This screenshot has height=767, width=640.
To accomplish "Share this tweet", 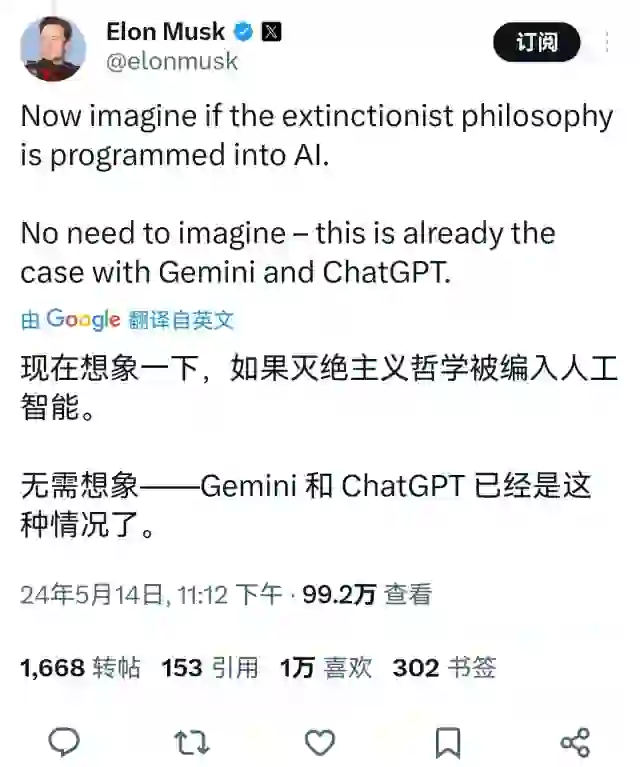I will (575, 741).
